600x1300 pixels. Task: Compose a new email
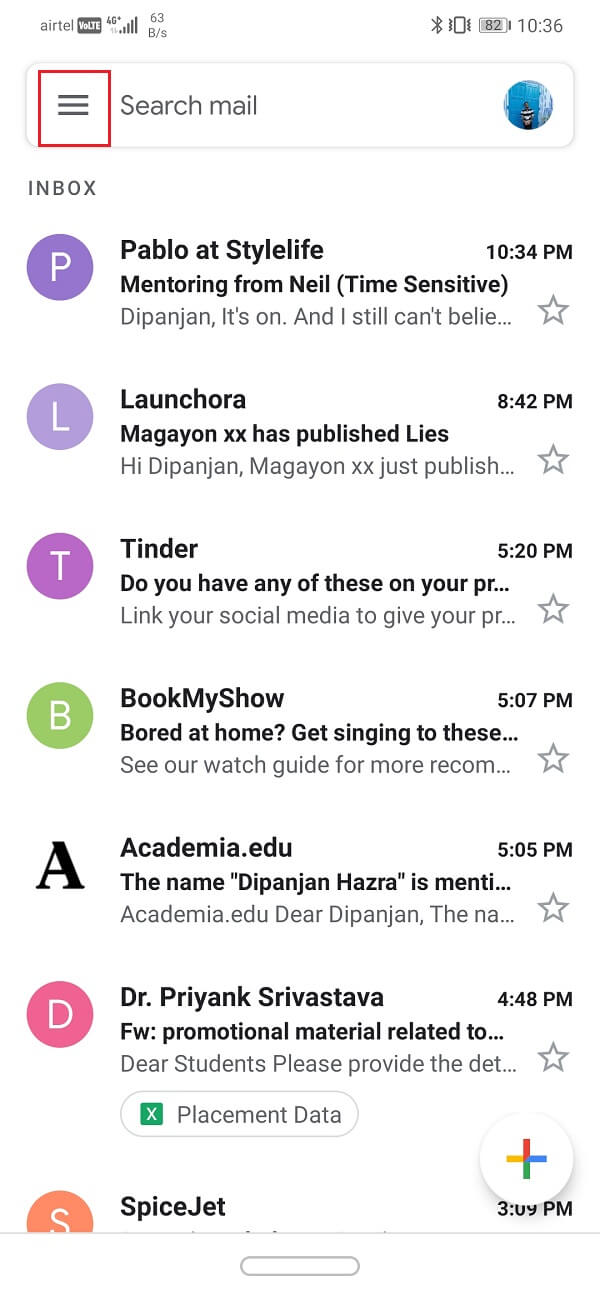pos(526,1159)
